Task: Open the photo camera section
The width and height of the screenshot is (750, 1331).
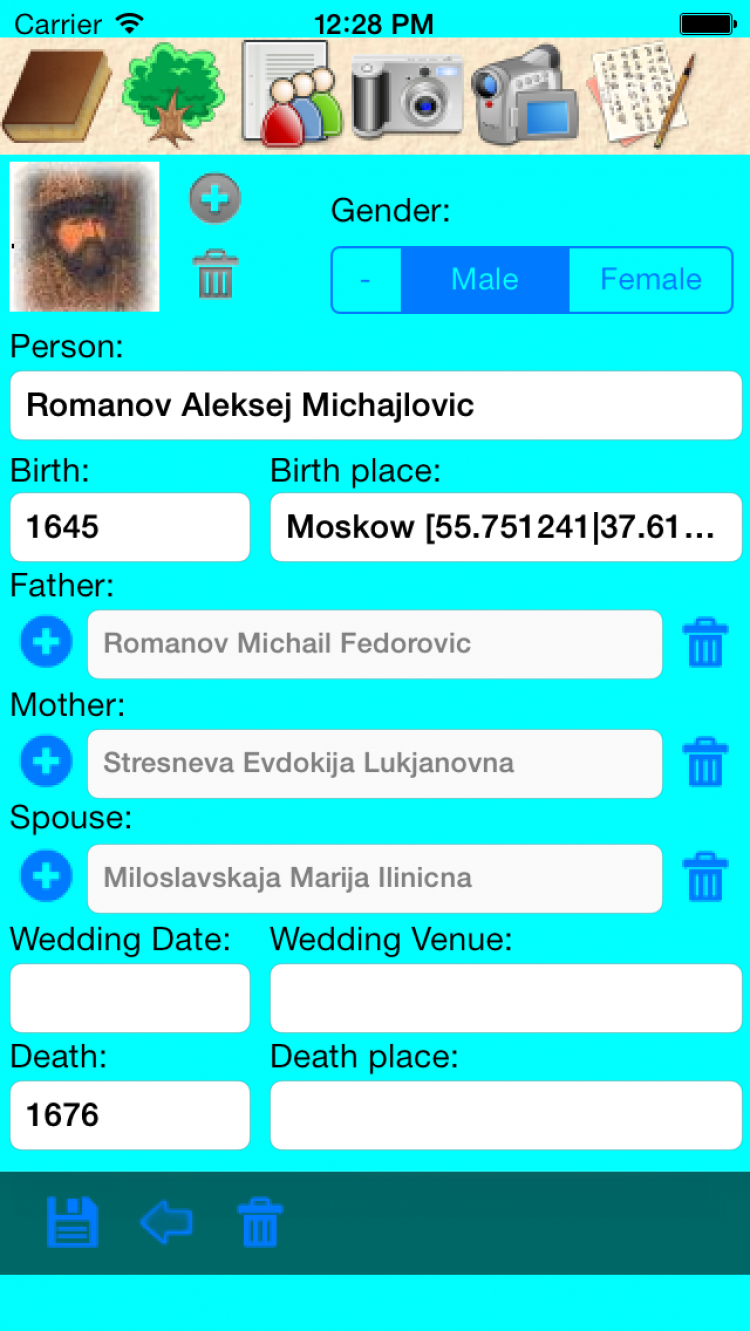Action: [407, 97]
